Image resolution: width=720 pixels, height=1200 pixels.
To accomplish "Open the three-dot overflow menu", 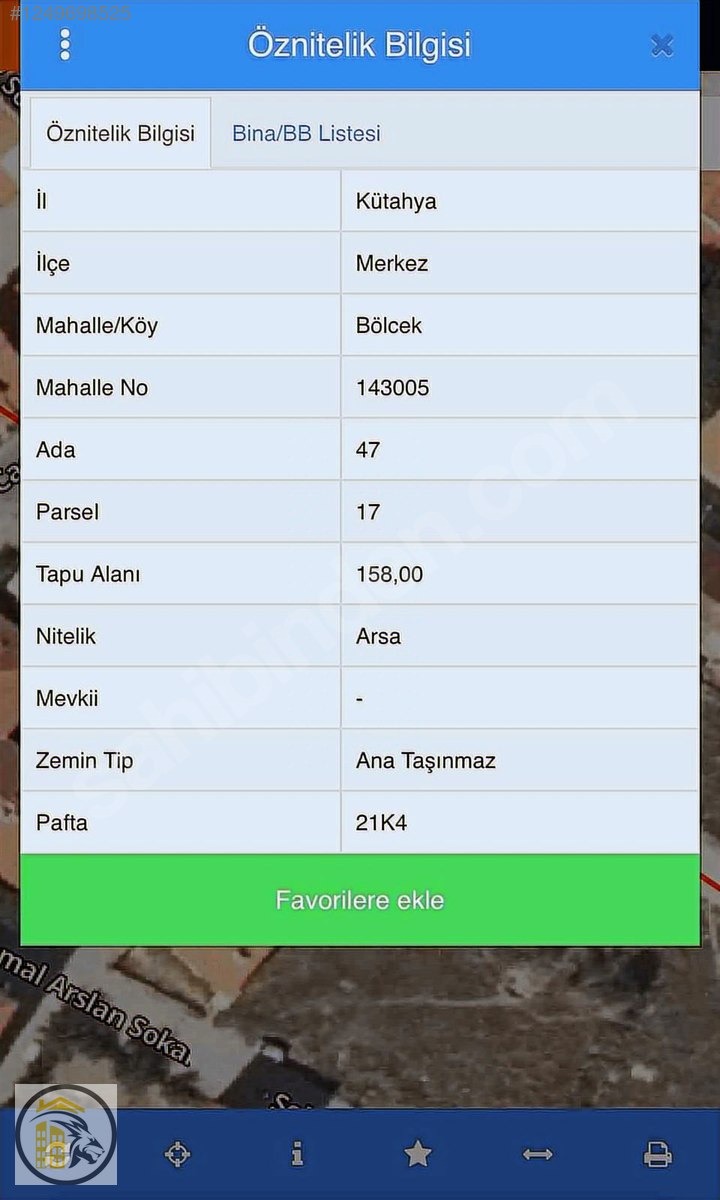I will coord(65,45).
